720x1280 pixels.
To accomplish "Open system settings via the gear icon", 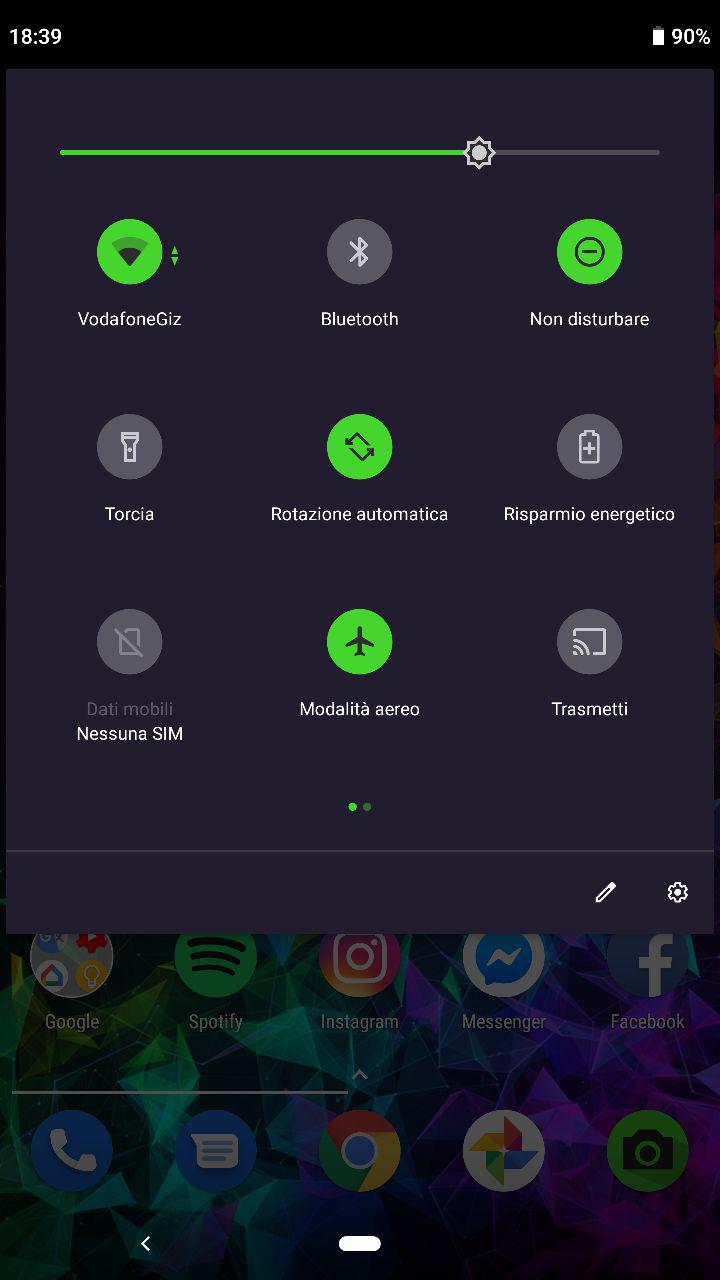I will pos(678,892).
